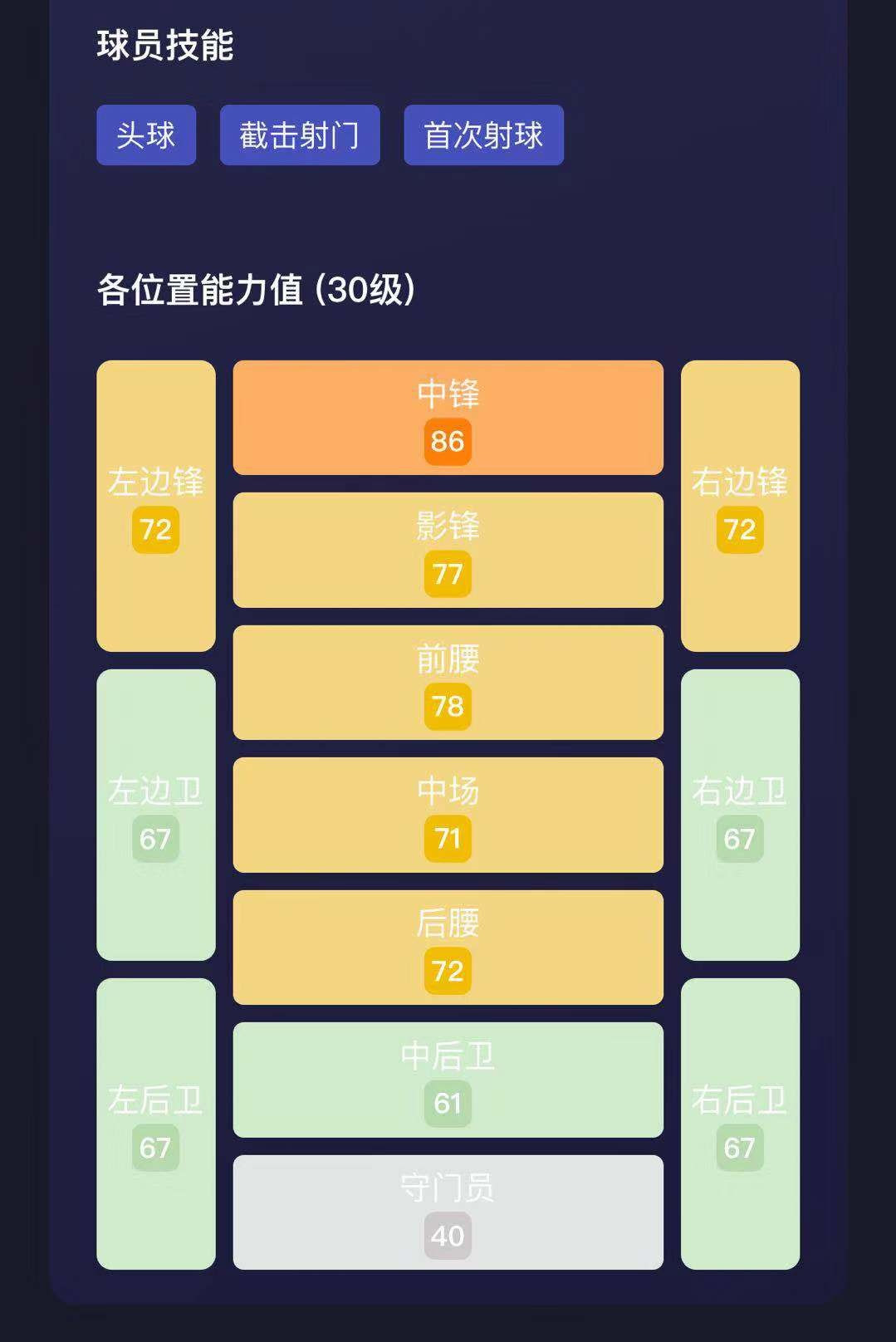Viewport: 896px width, 1342px height.
Task: Open the 截击射门 skill chip
Action: (x=300, y=135)
